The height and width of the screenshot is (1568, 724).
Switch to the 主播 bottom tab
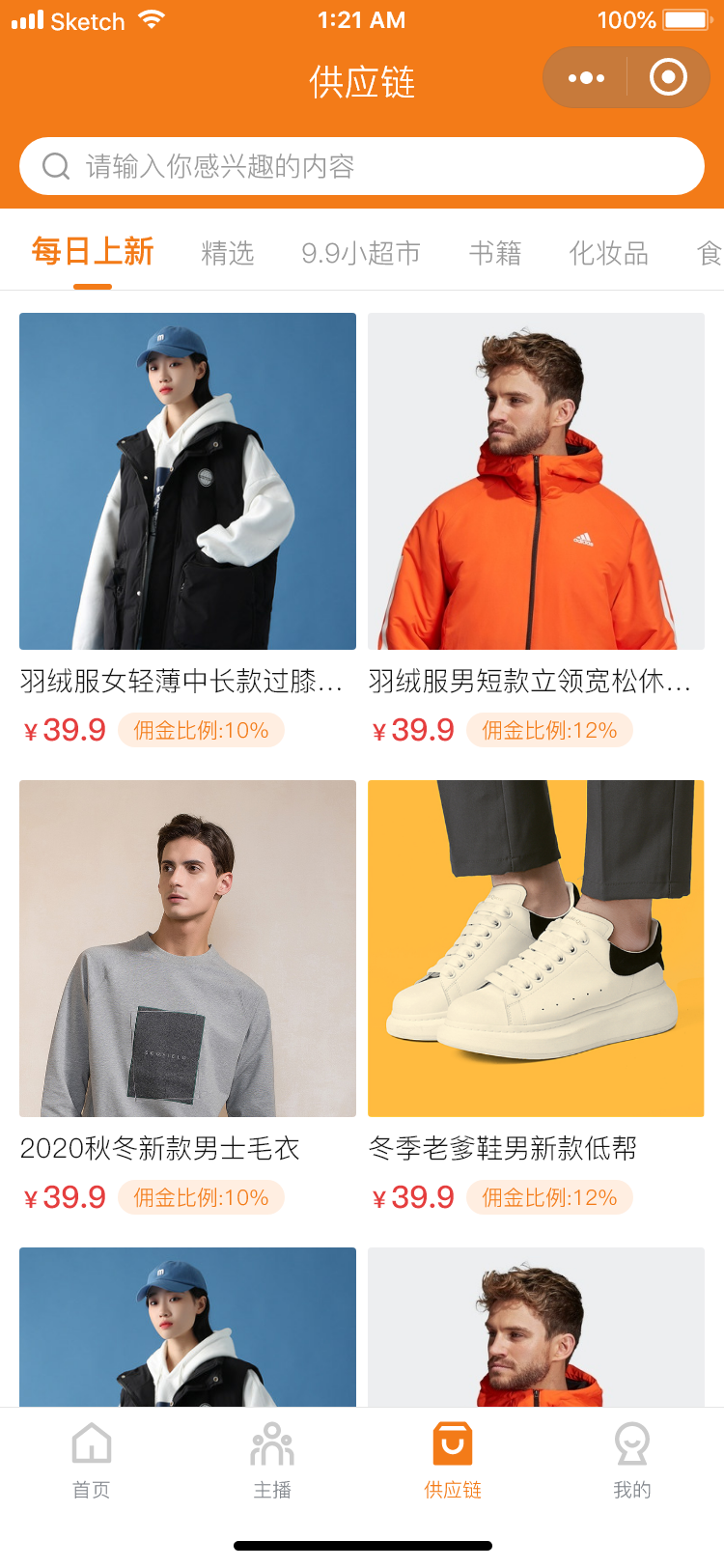[x=272, y=1459]
